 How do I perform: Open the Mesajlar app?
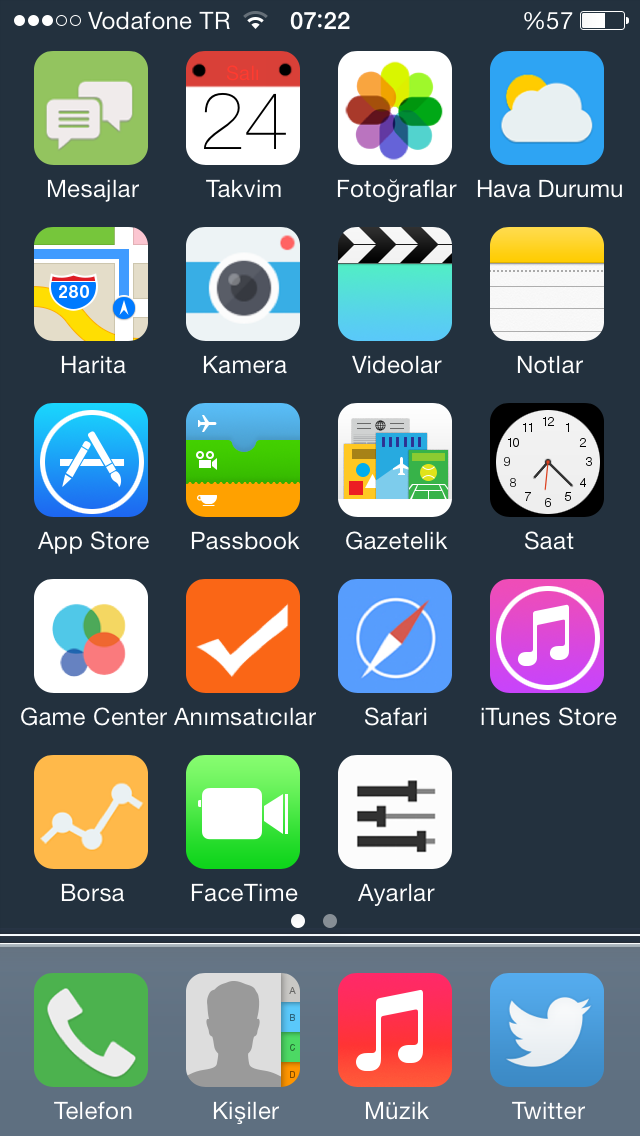91,108
